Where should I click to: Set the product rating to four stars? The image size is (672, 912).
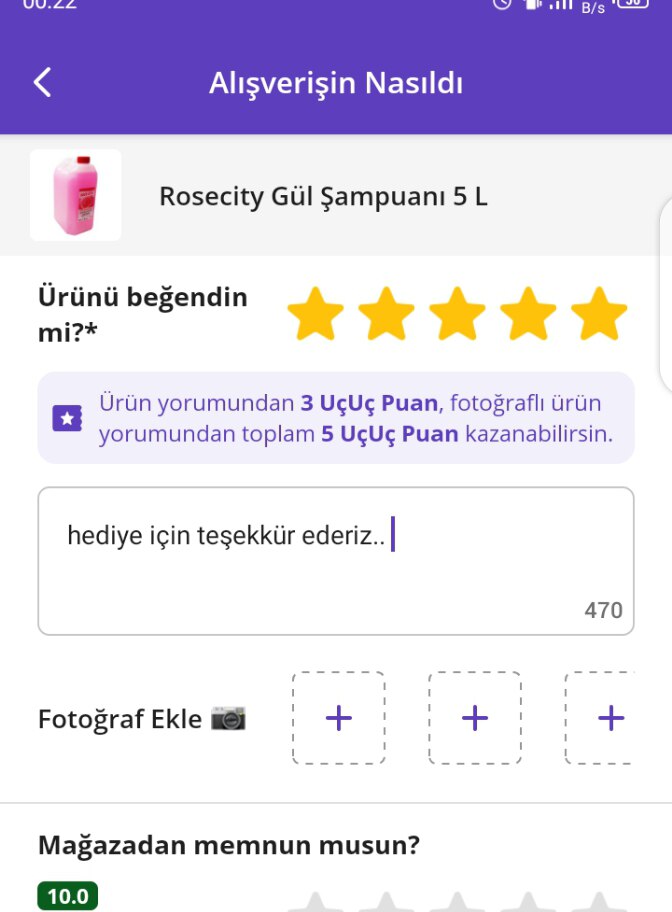[x=529, y=313]
